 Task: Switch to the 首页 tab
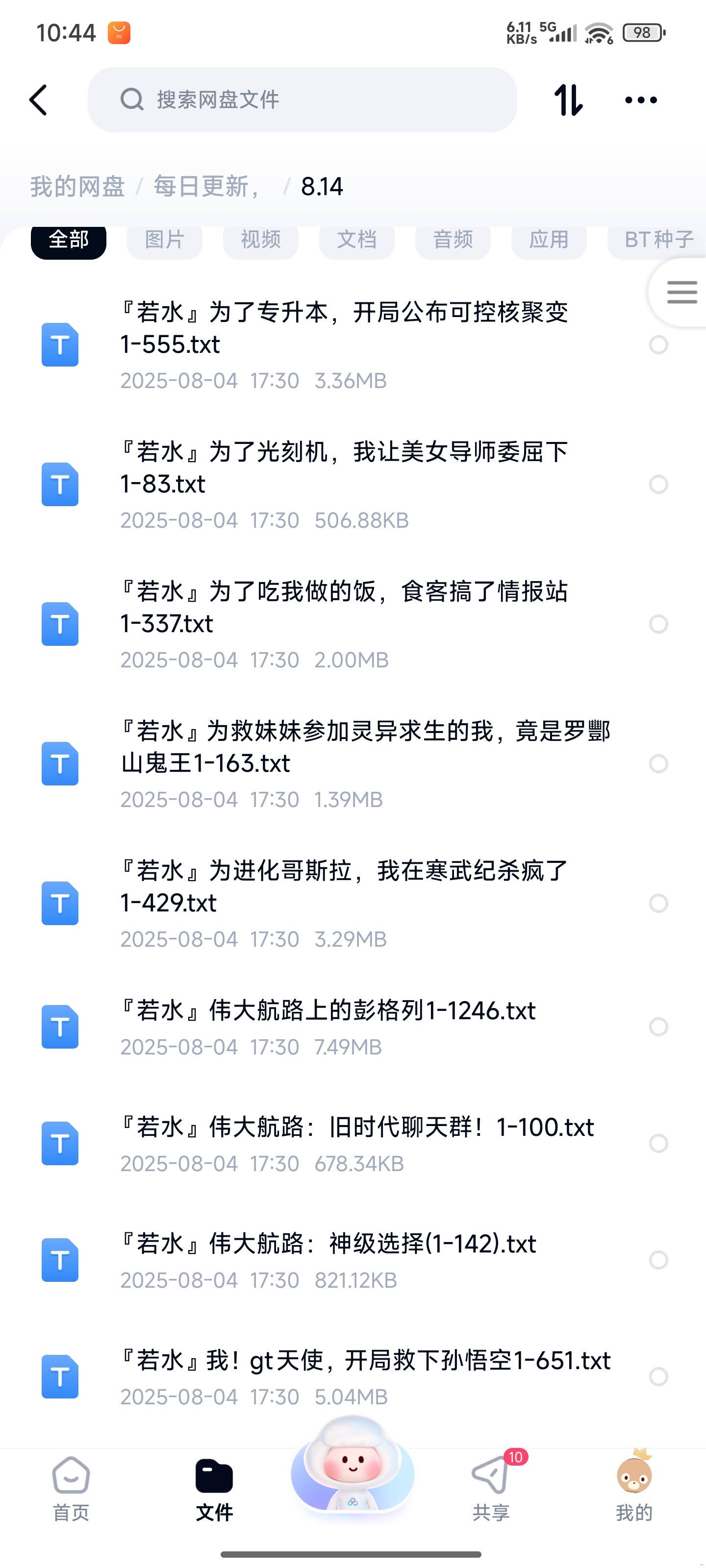tap(71, 1489)
